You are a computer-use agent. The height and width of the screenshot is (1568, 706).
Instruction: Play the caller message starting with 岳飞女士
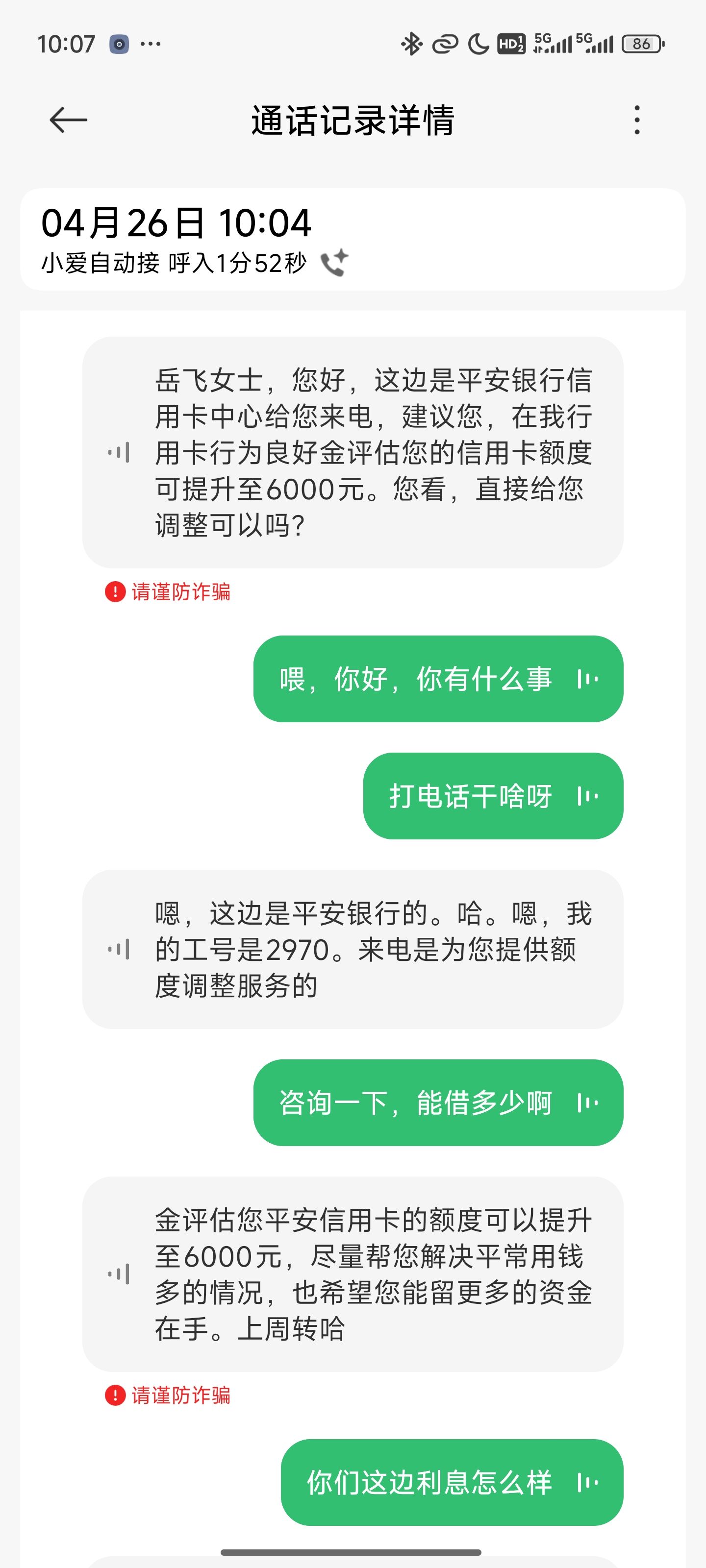tap(119, 452)
